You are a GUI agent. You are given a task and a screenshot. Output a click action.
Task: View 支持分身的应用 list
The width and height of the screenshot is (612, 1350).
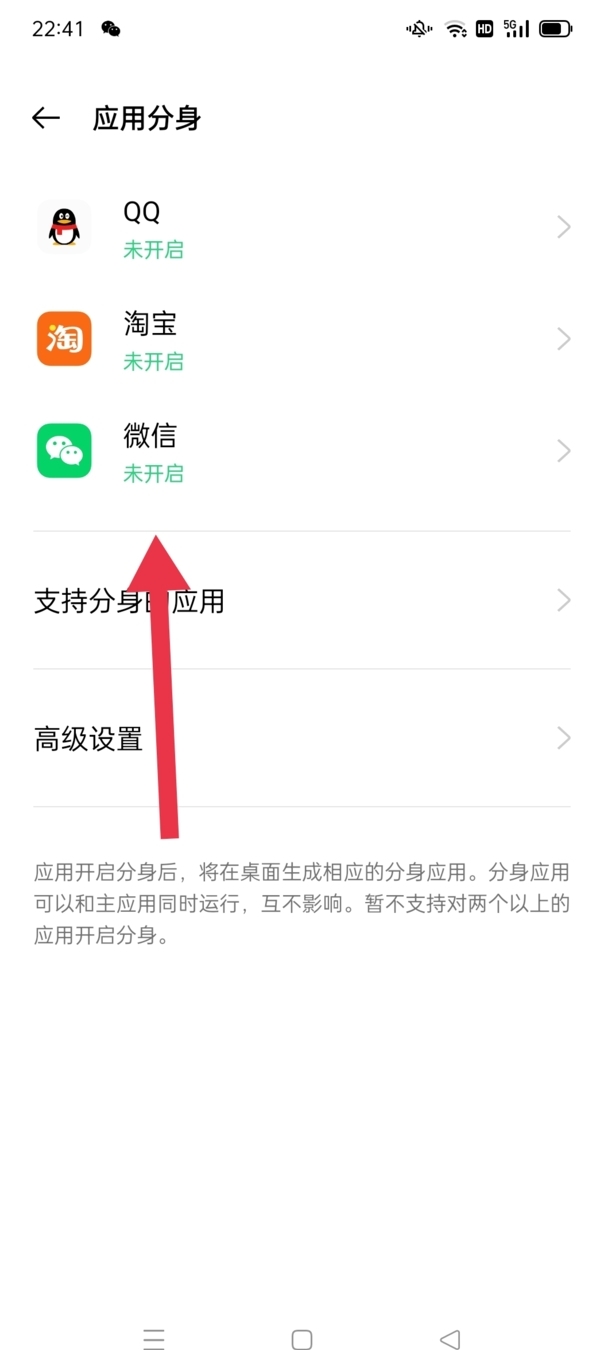coord(300,601)
